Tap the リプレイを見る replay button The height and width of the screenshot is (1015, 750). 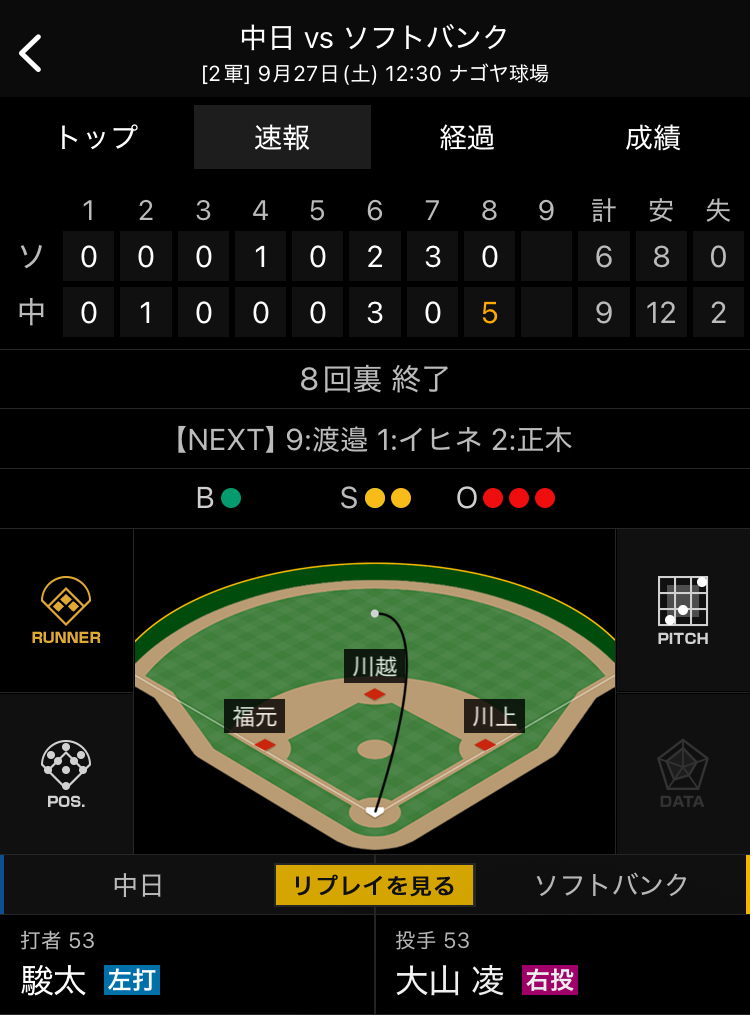[374, 885]
